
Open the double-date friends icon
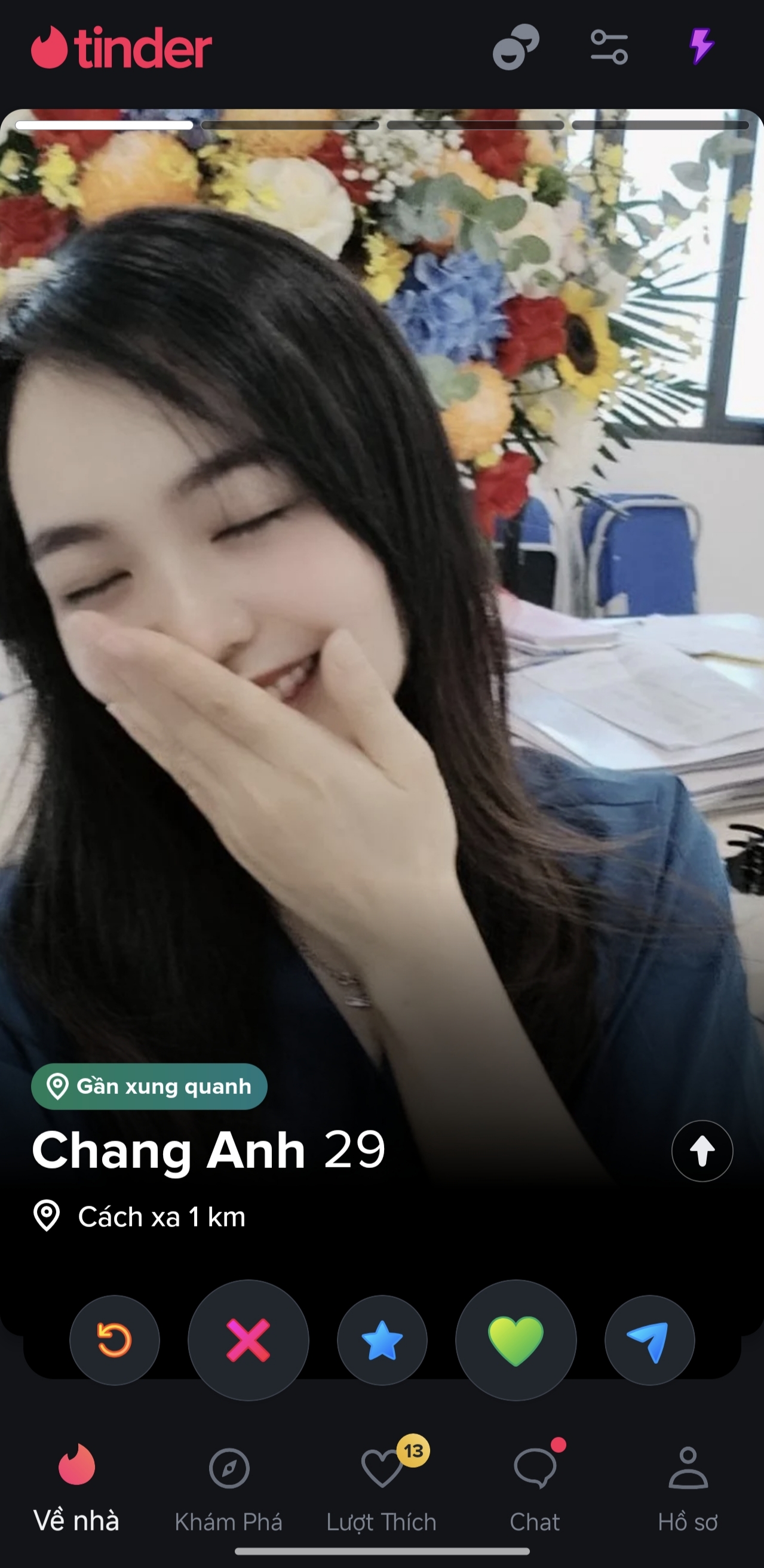(516, 48)
